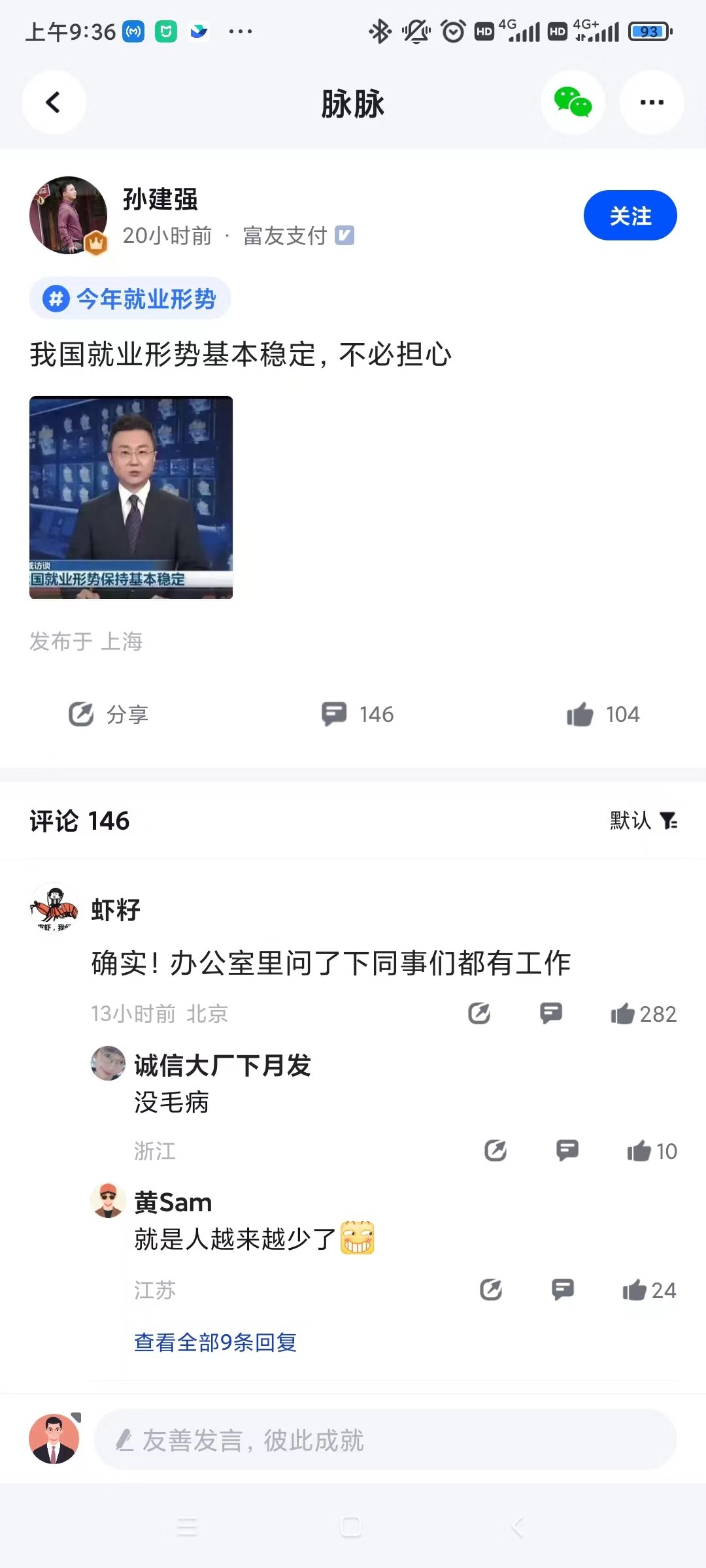
Task: Follow 孙建强 with the 关注 button
Action: (630, 216)
